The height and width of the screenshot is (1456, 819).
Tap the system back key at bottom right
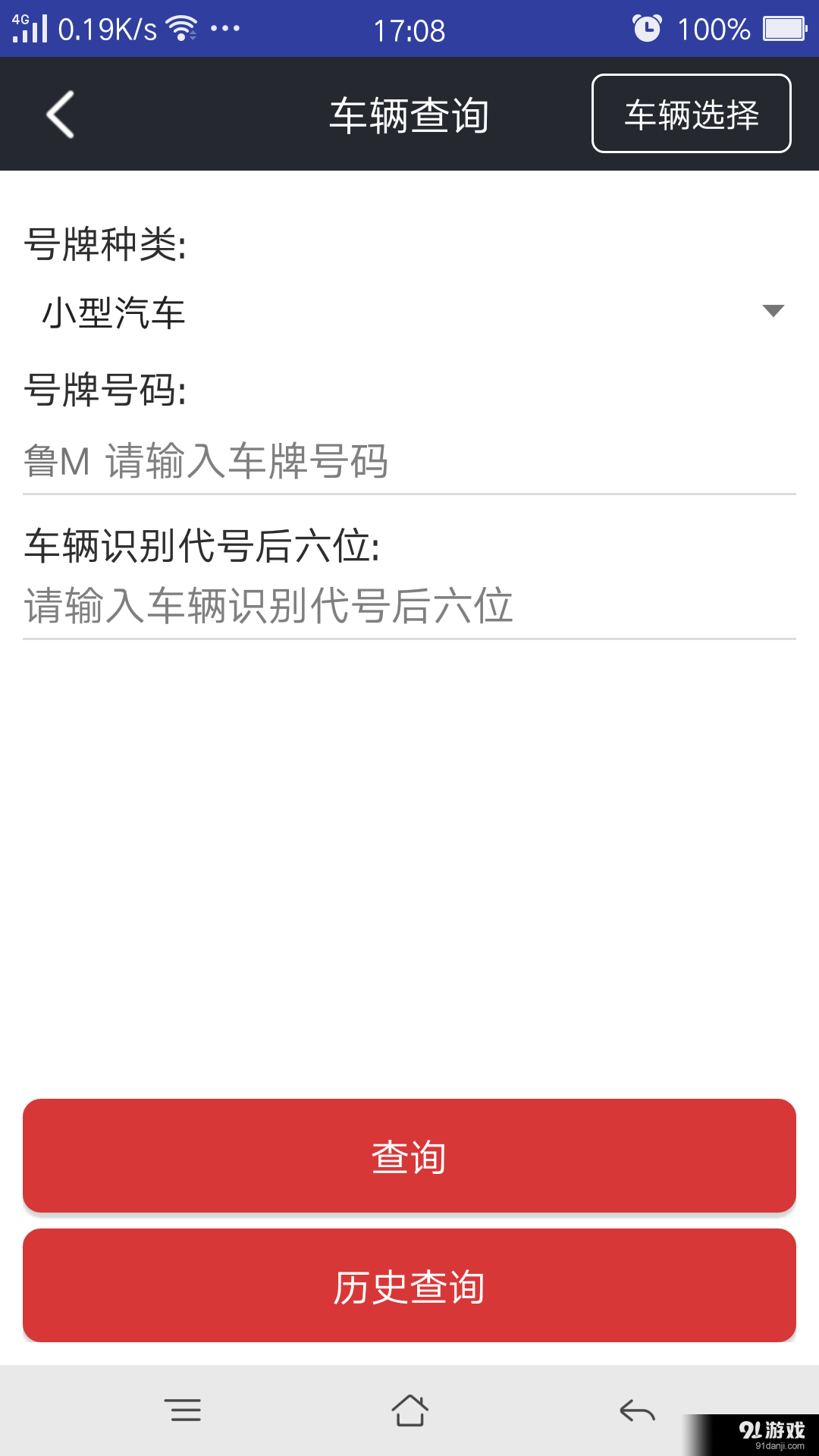(x=637, y=1410)
